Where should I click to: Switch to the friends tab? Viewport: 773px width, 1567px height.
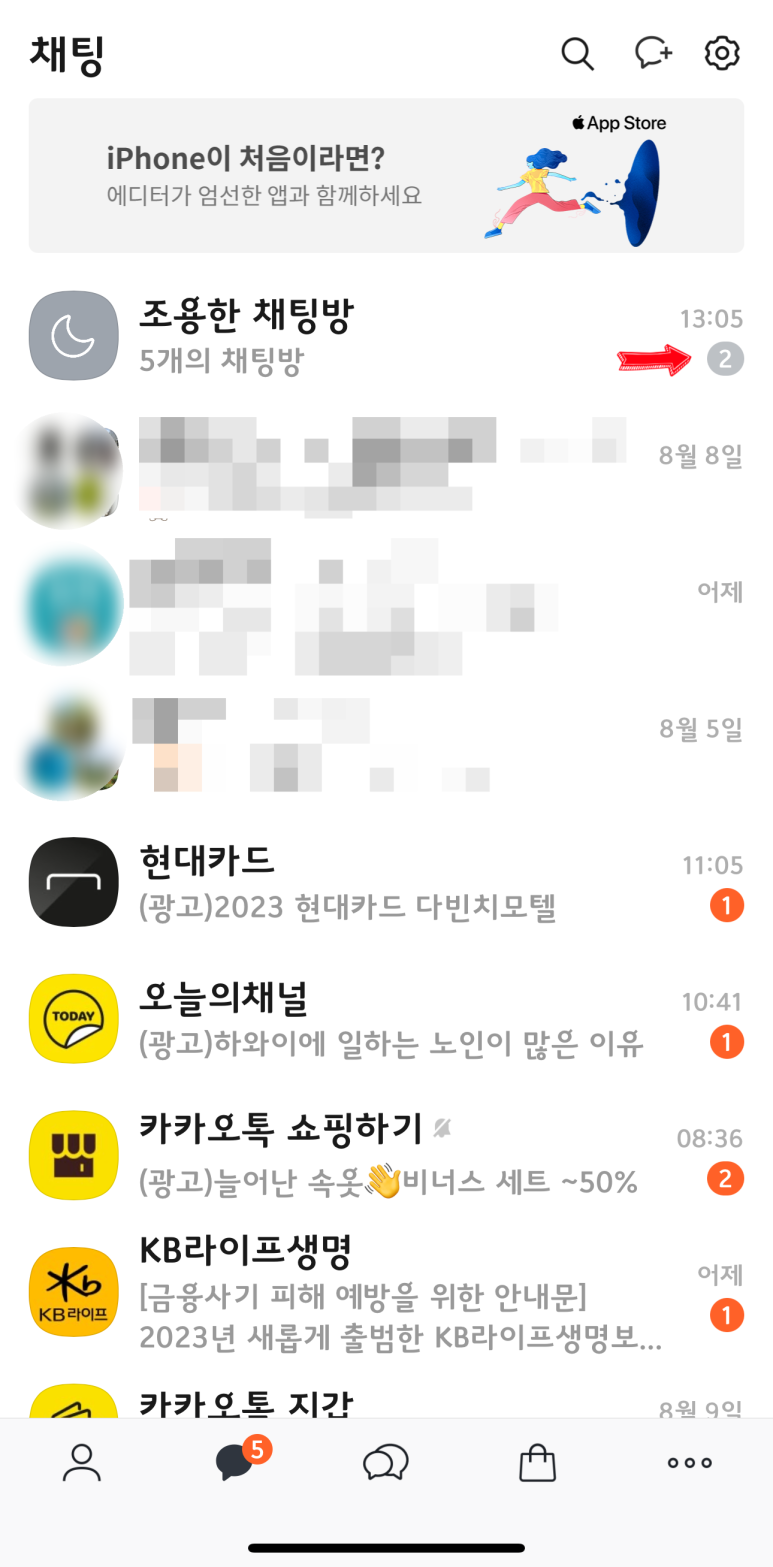tap(82, 1463)
